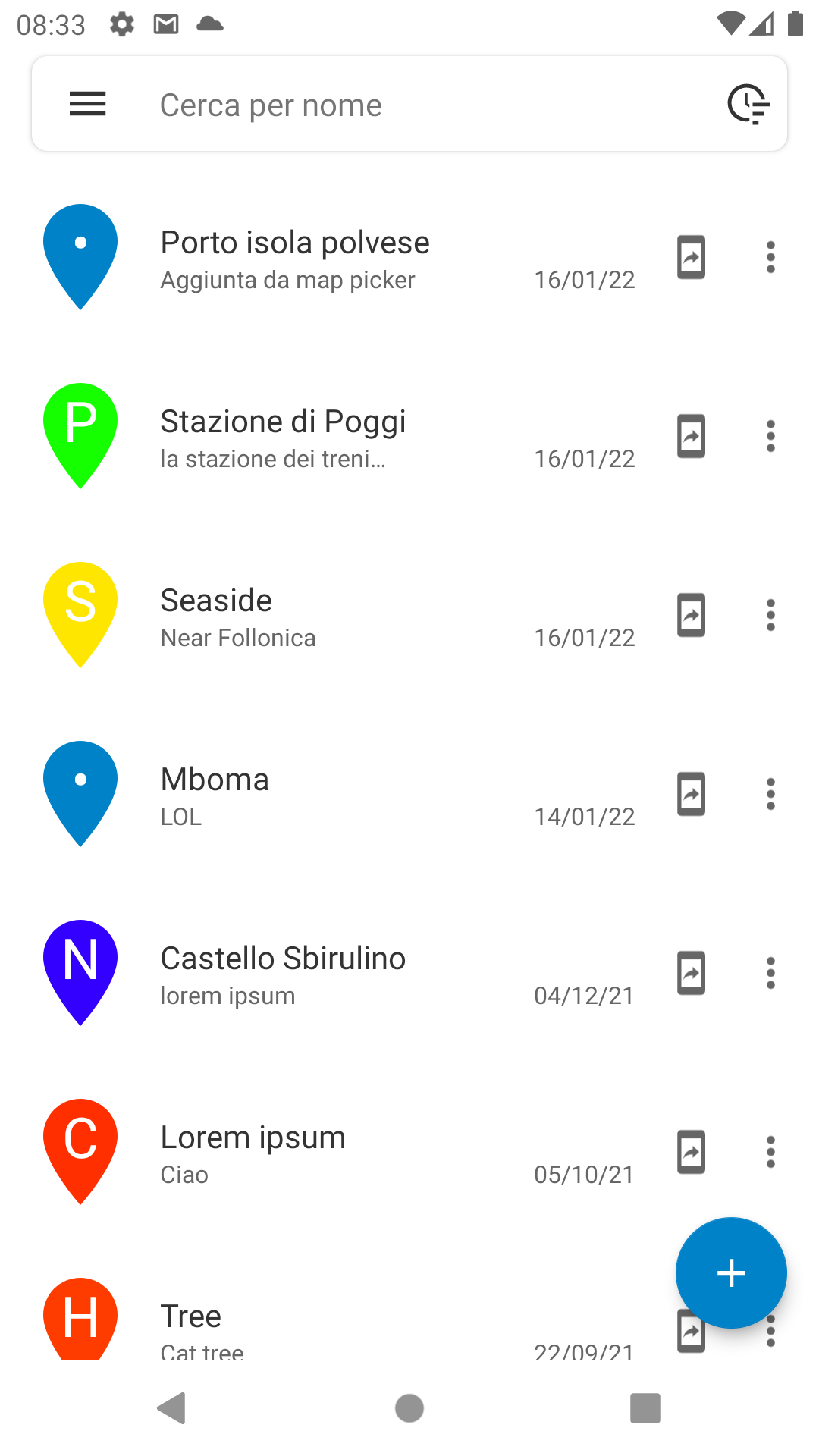The height and width of the screenshot is (1456, 819).
Task: Open overflow menu for Lorem ipsum
Action: (x=770, y=1153)
